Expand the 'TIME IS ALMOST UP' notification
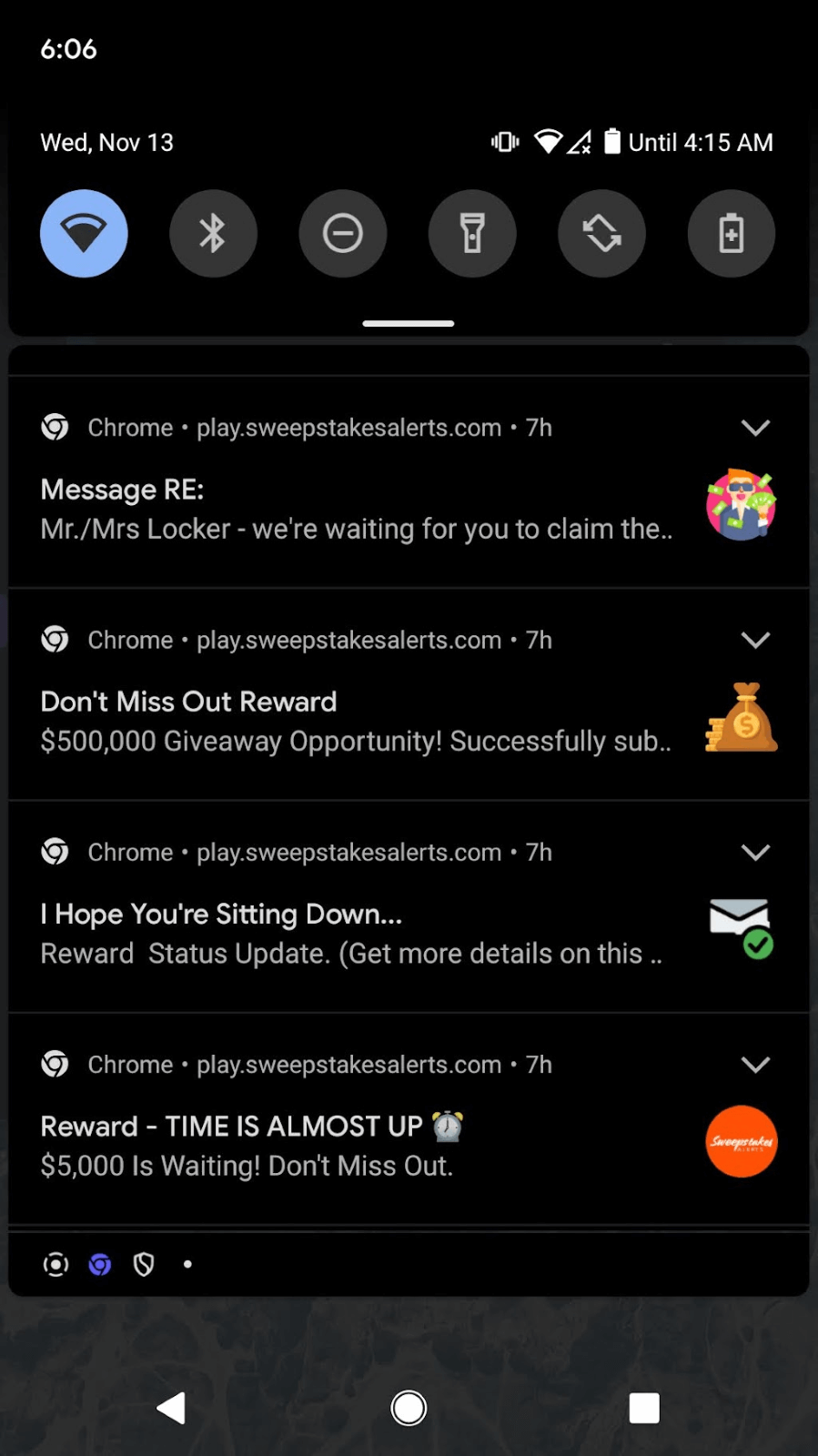Image resolution: width=818 pixels, height=1456 pixels. click(x=755, y=1065)
